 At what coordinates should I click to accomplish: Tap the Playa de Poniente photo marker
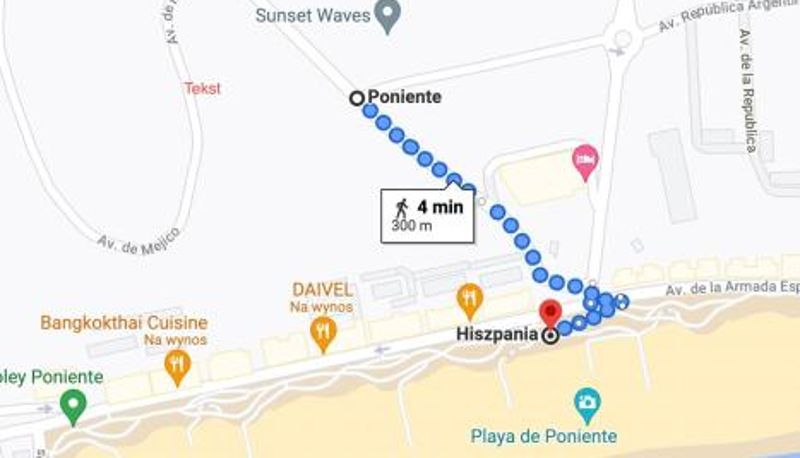click(588, 404)
